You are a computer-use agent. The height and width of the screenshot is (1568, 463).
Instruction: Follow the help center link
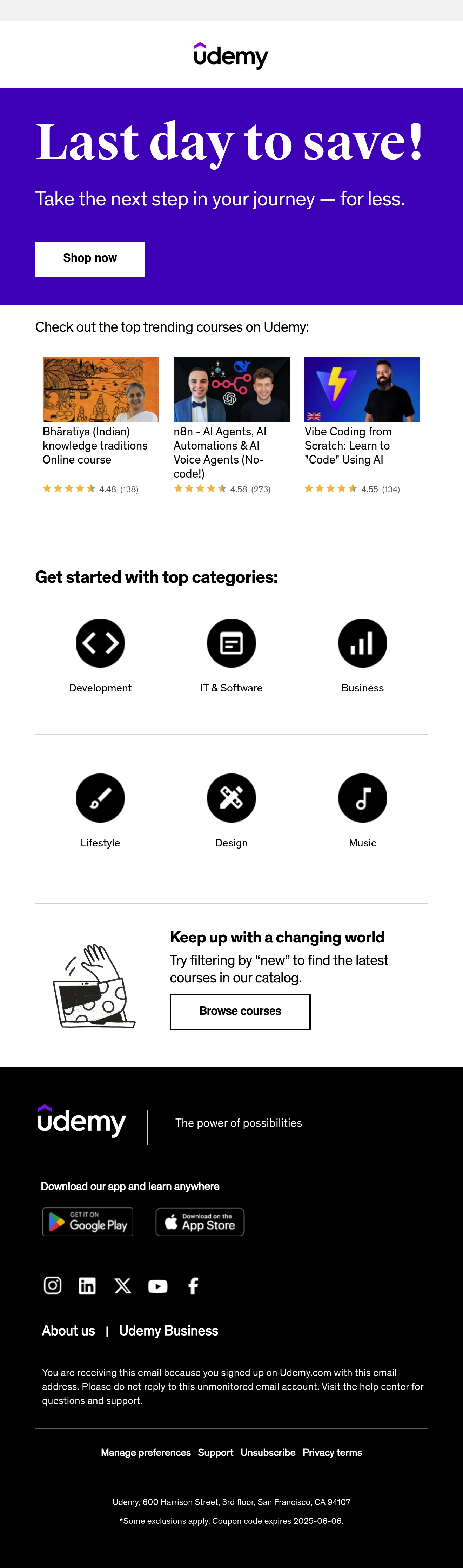click(384, 1386)
